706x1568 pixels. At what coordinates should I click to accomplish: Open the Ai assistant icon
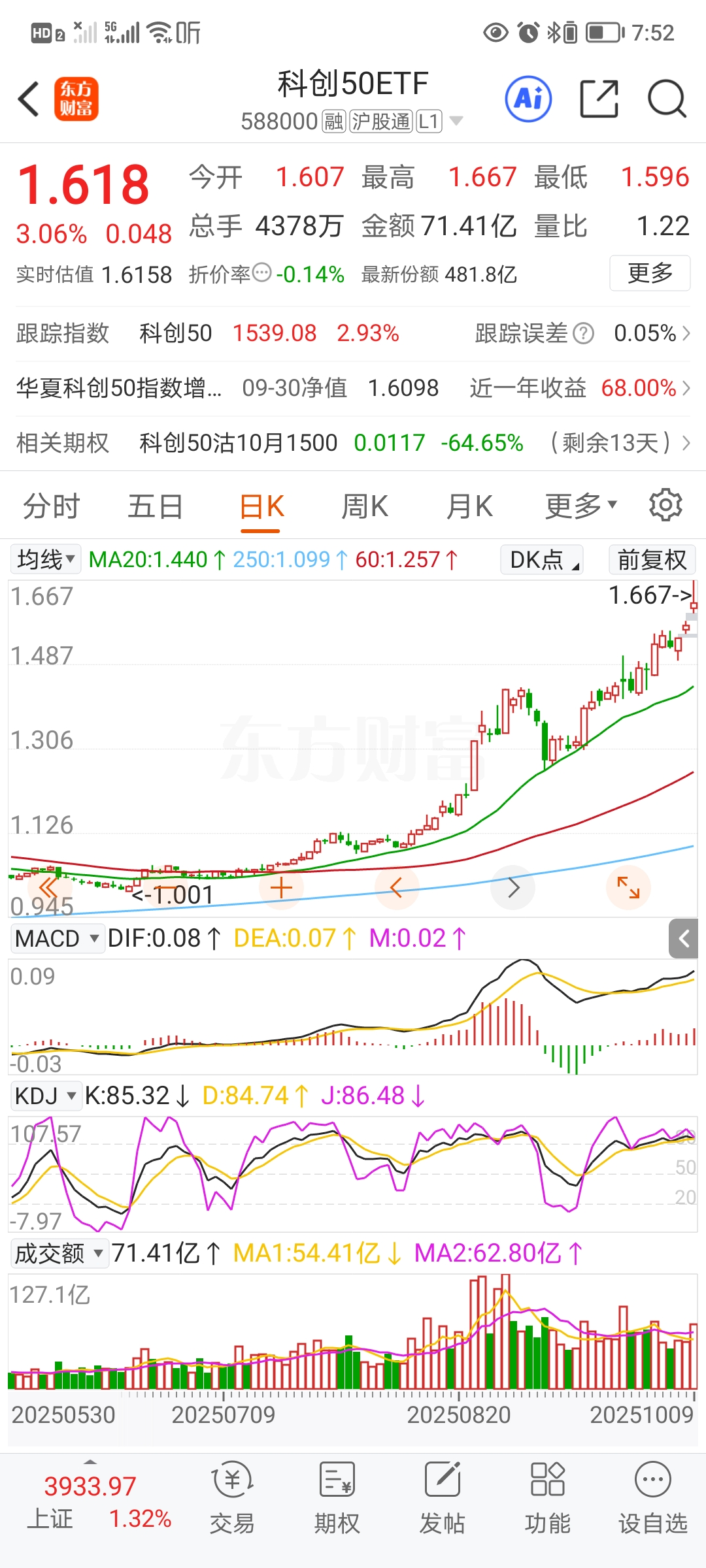528,99
